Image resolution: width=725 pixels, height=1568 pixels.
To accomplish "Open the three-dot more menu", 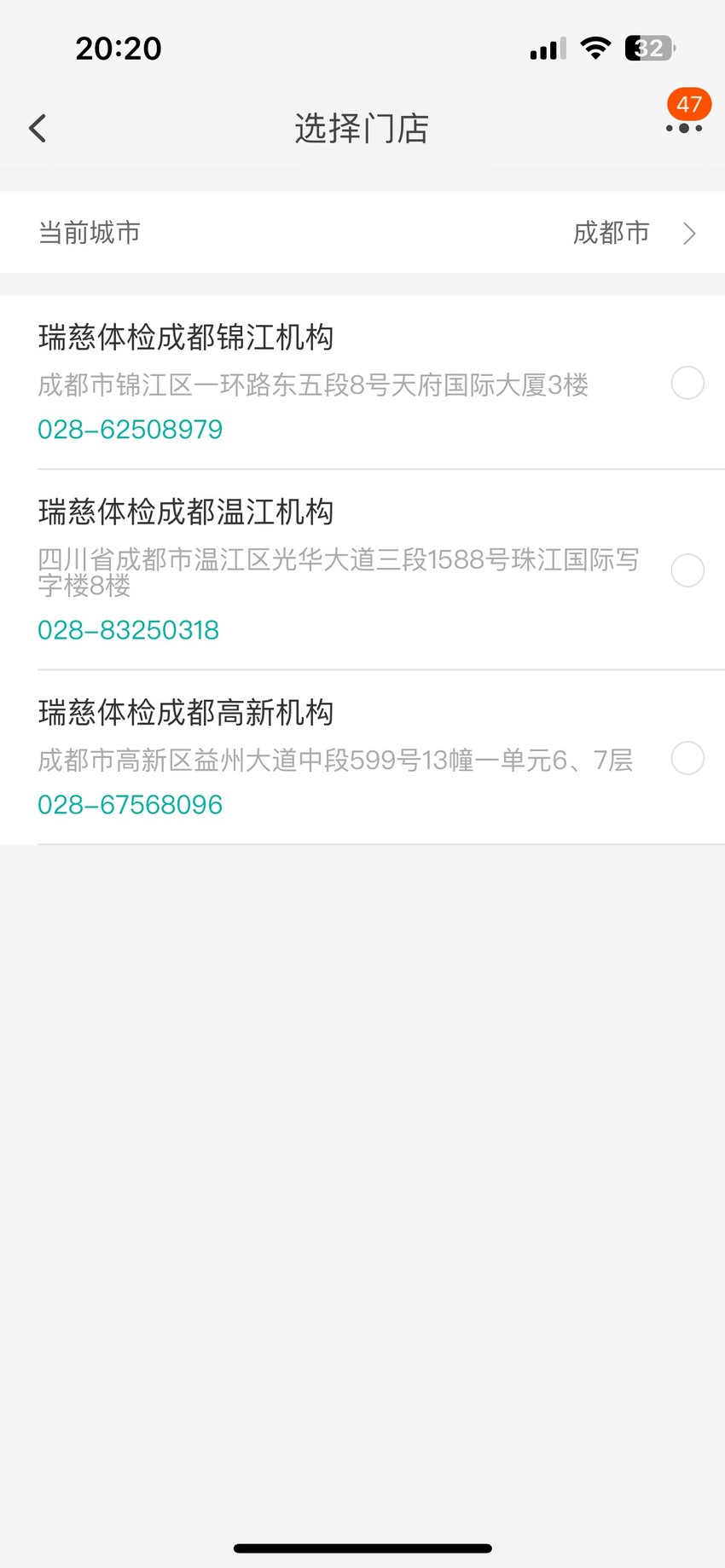I will click(684, 128).
